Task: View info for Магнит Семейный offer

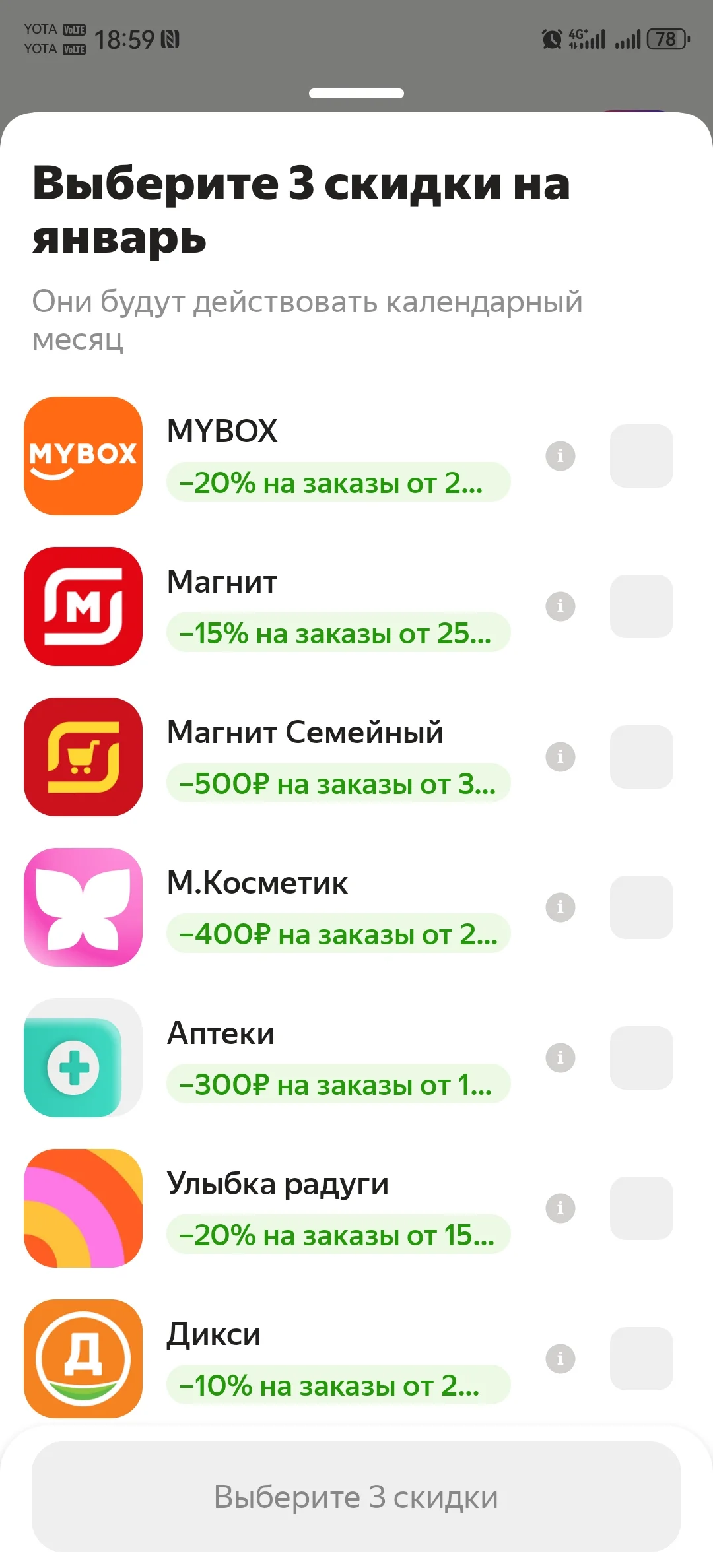Action: pyautogui.click(x=560, y=757)
